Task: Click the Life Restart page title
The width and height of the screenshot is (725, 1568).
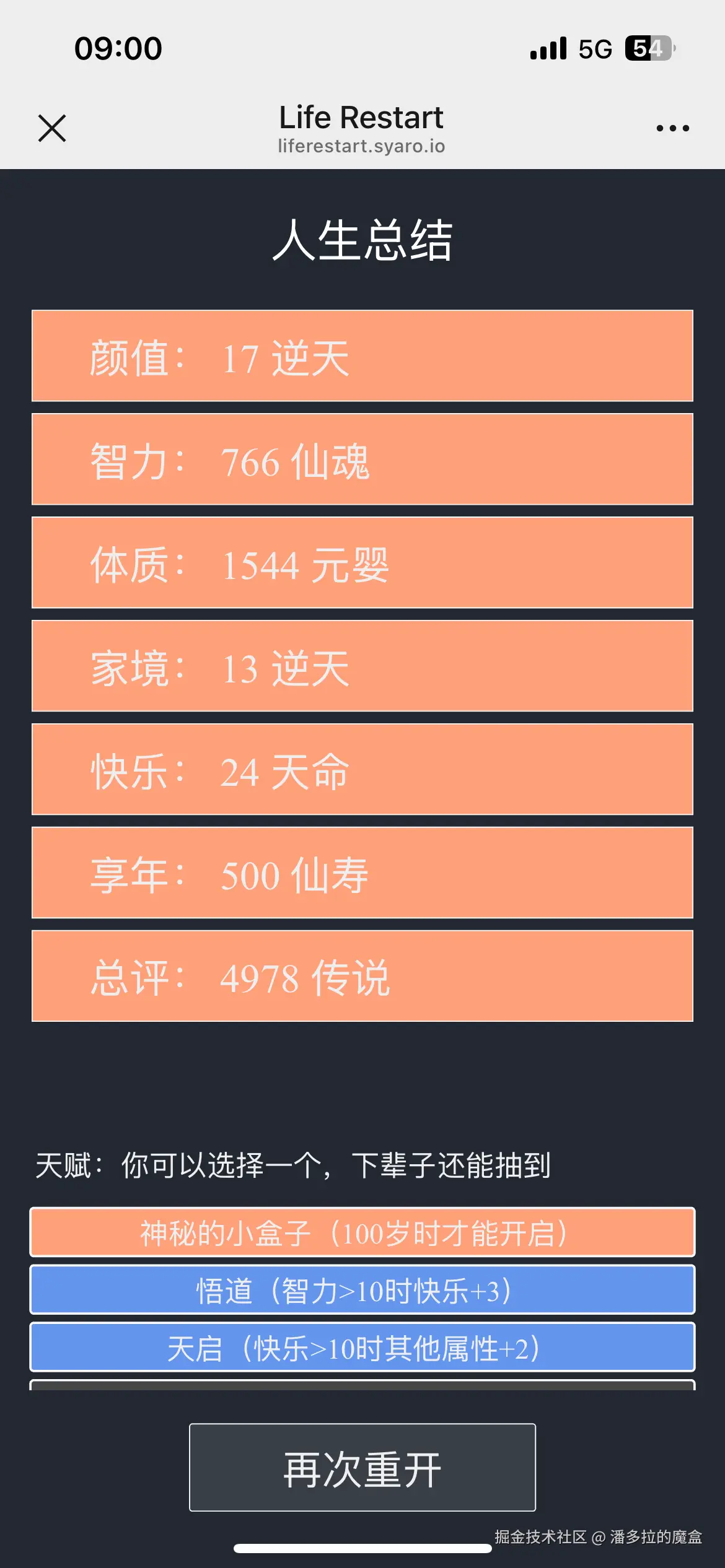Action: pyautogui.click(x=361, y=117)
